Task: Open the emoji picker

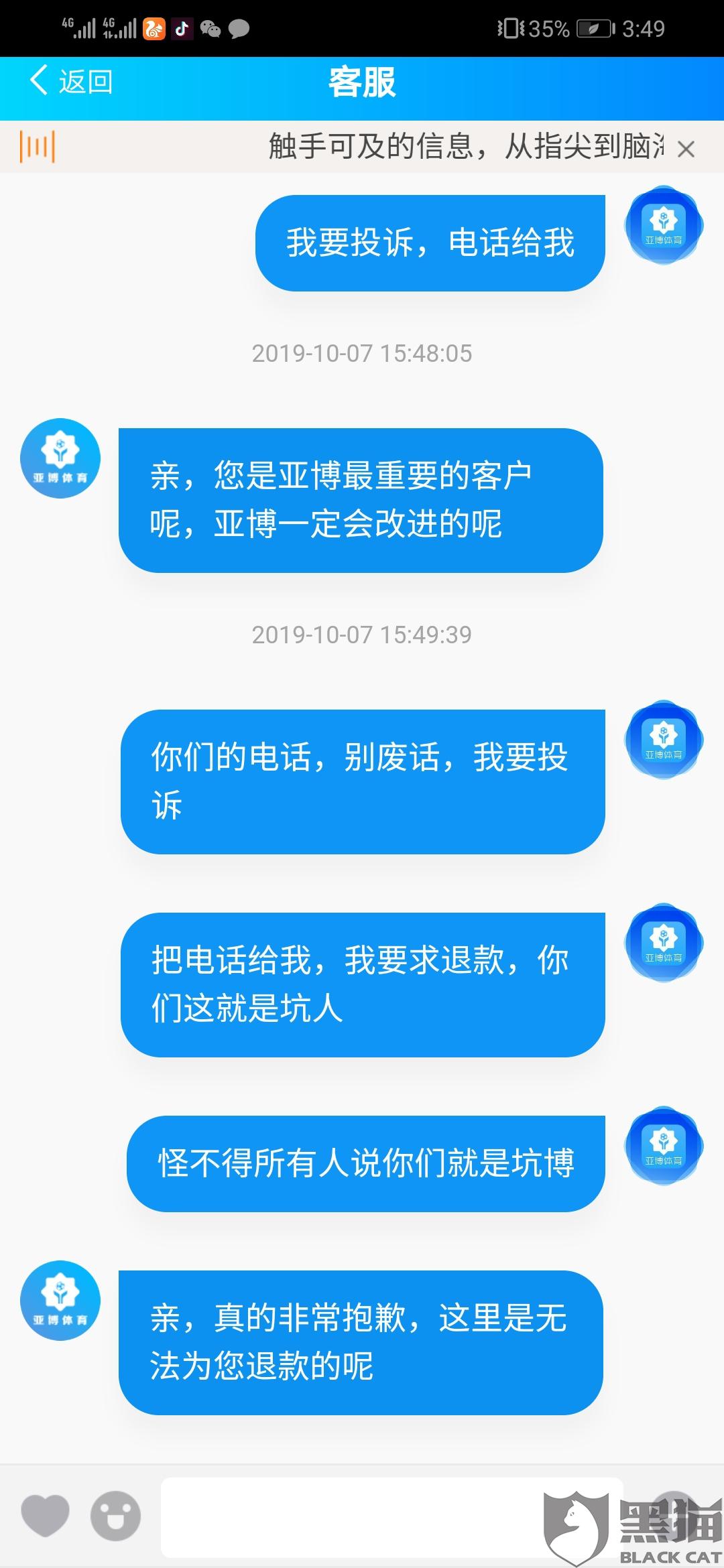Action: point(115,1516)
